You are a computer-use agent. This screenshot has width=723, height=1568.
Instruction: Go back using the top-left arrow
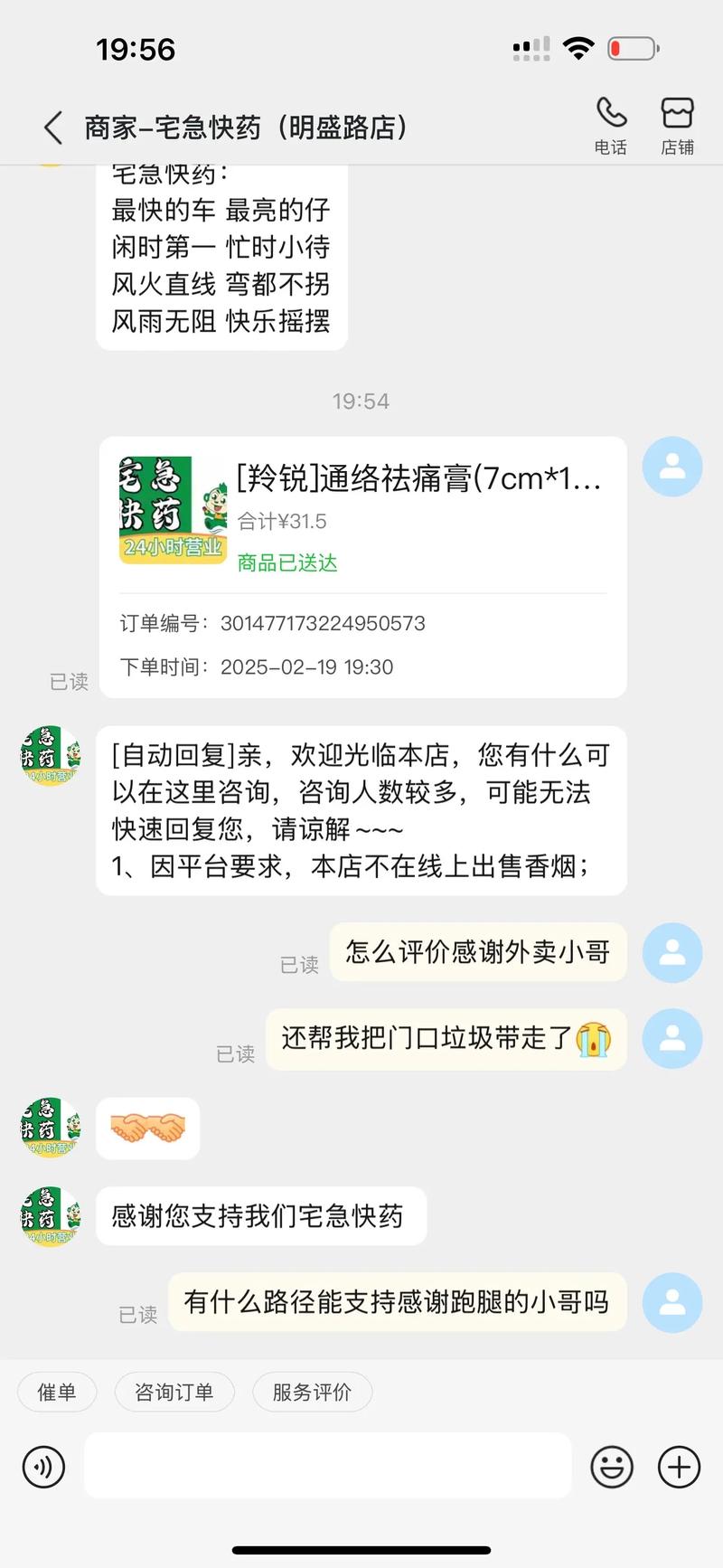coord(53,128)
